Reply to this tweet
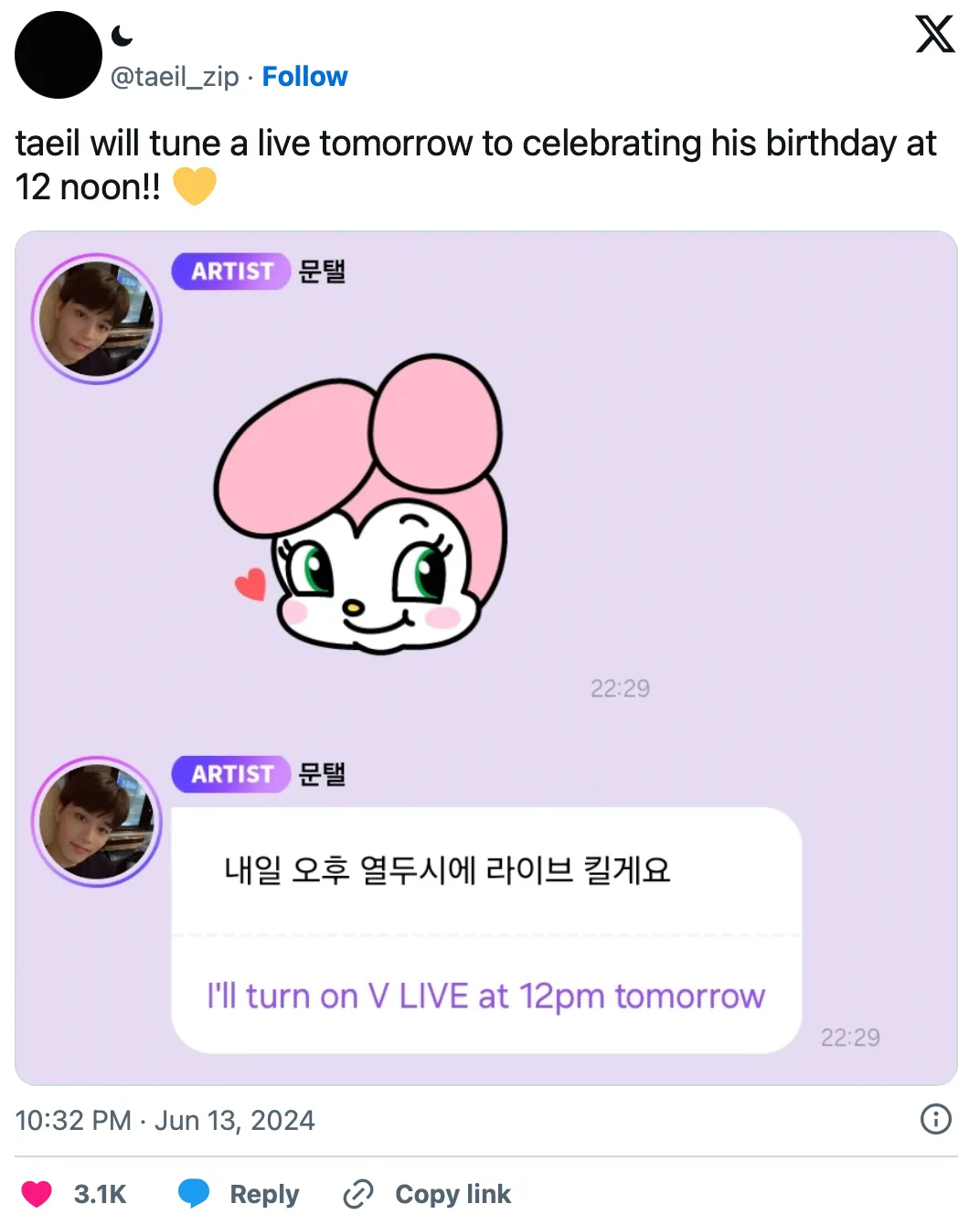The height and width of the screenshot is (1225, 980). point(240,1194)
